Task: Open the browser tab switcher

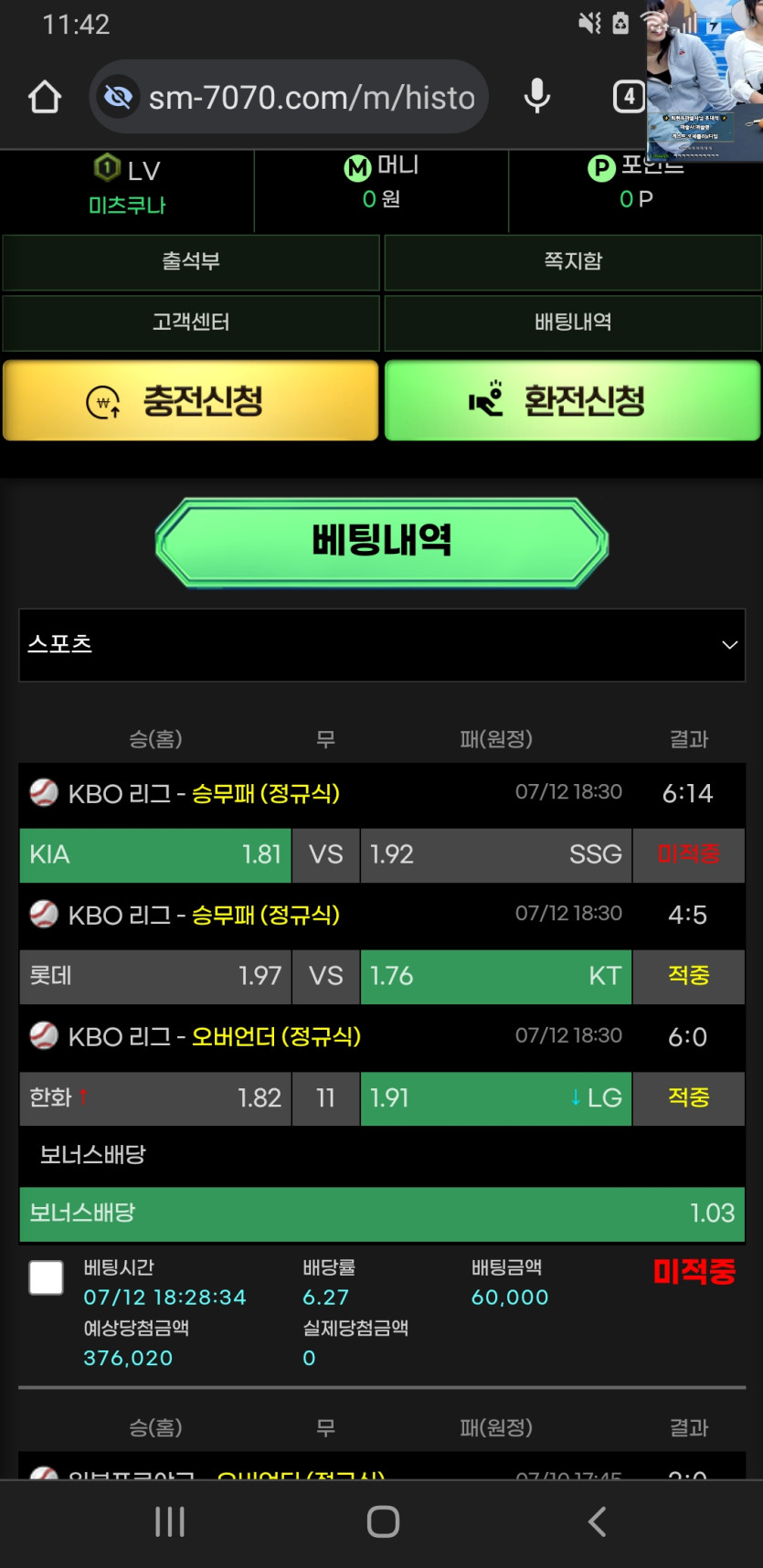Action: [x=629, y=97]
